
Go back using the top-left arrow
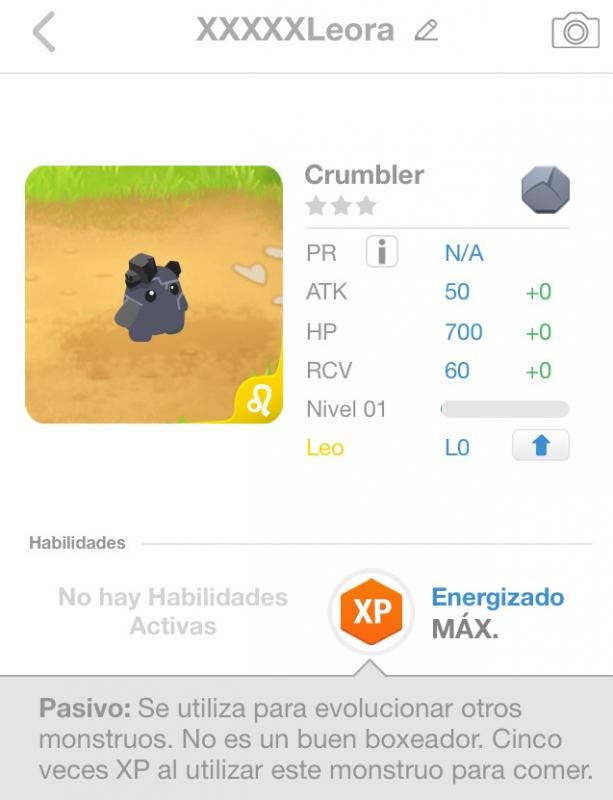click(43, 32)
